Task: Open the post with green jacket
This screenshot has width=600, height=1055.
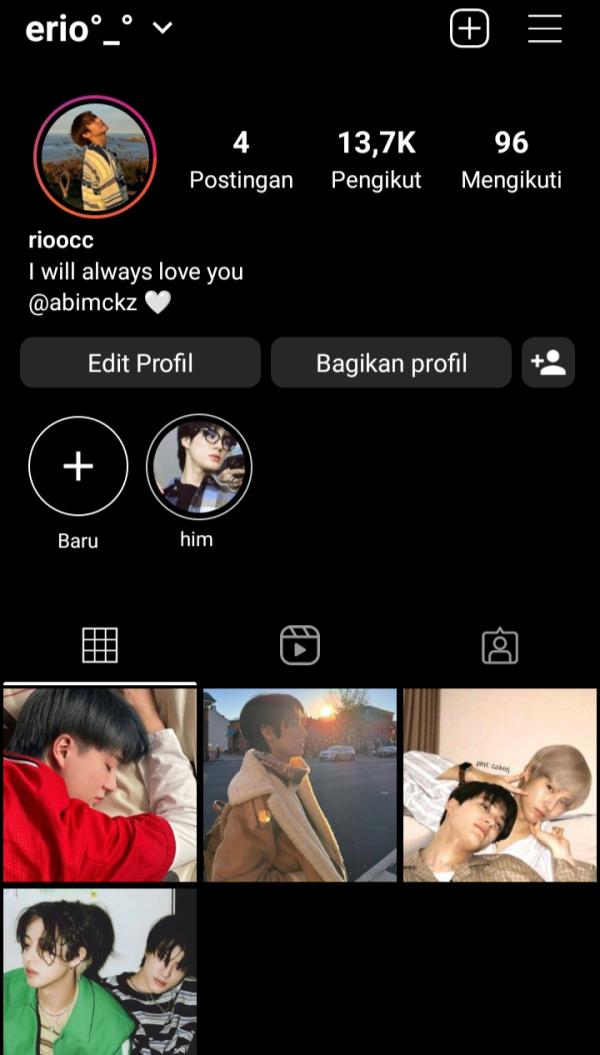Action: click(x=100, y=970)
